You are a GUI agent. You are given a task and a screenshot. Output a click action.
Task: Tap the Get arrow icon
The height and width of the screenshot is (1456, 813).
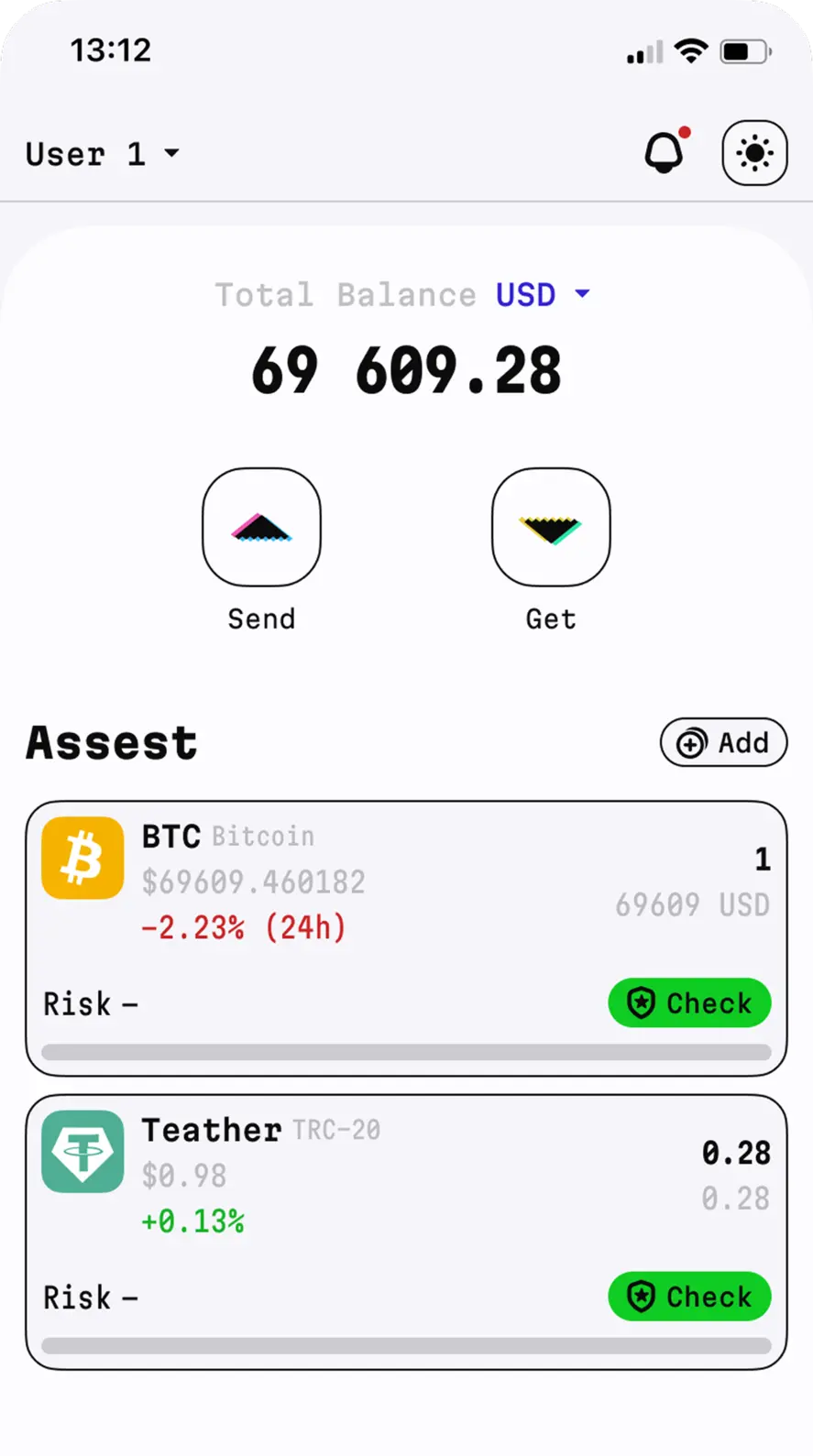(550, 527)
